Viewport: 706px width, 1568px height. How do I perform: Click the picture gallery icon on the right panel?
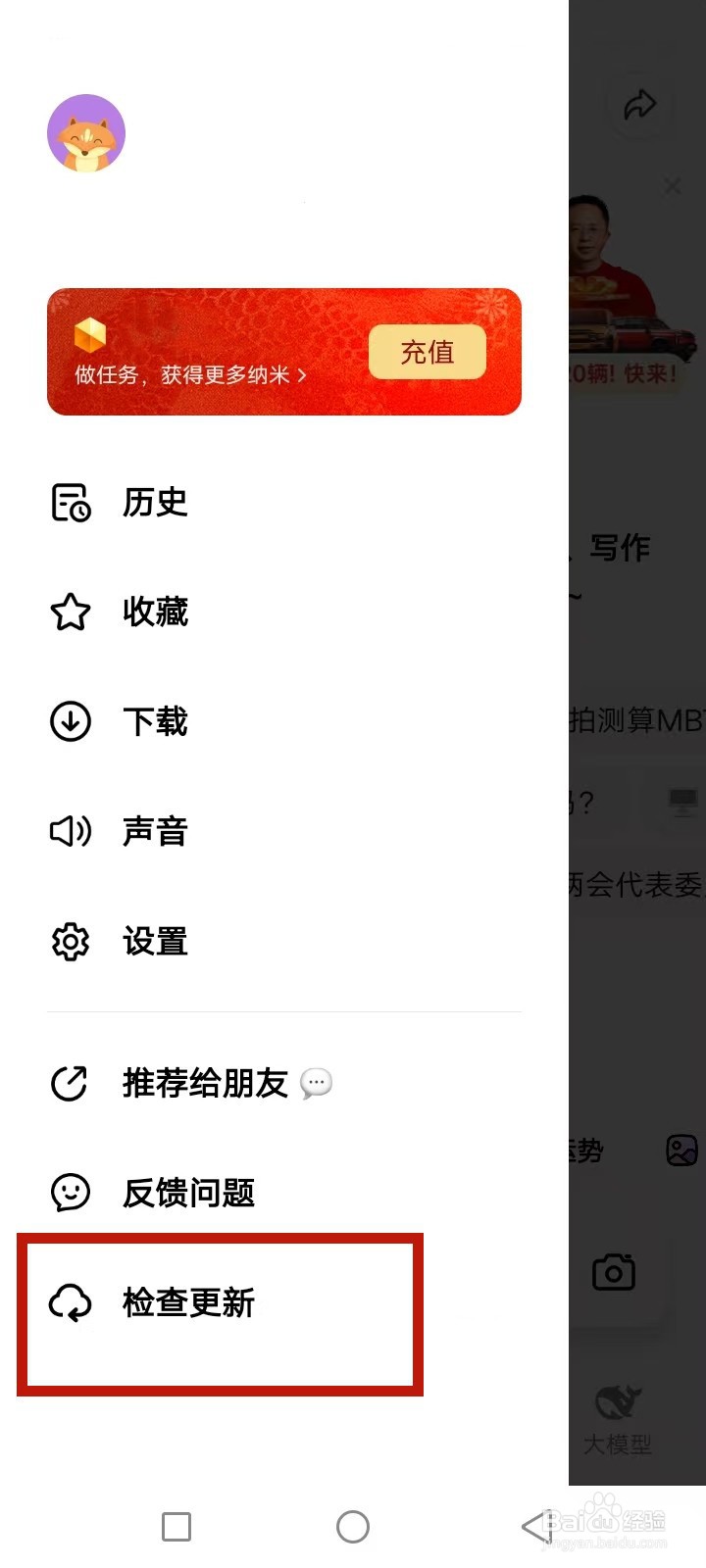(x=681, y=1151)
